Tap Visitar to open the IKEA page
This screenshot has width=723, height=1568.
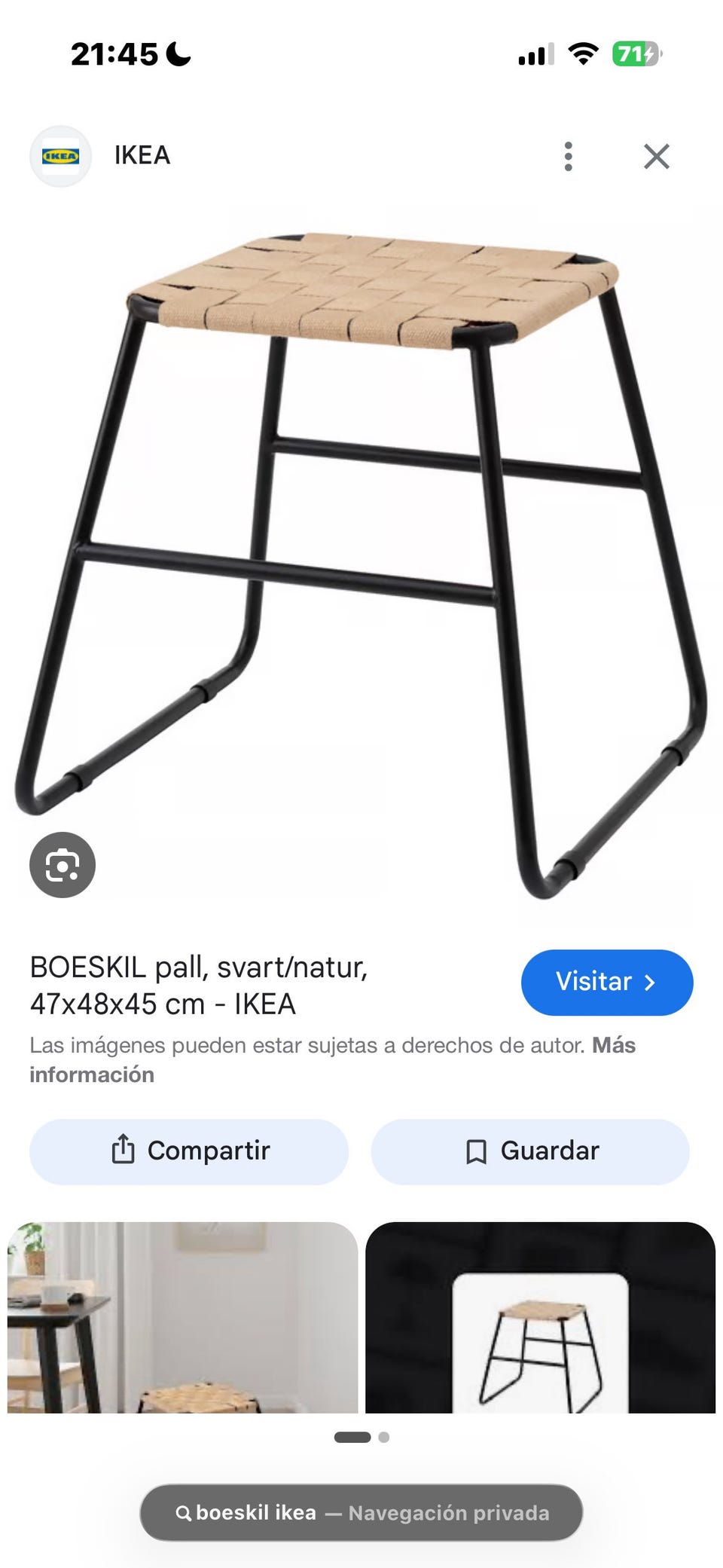pos(606,982)
